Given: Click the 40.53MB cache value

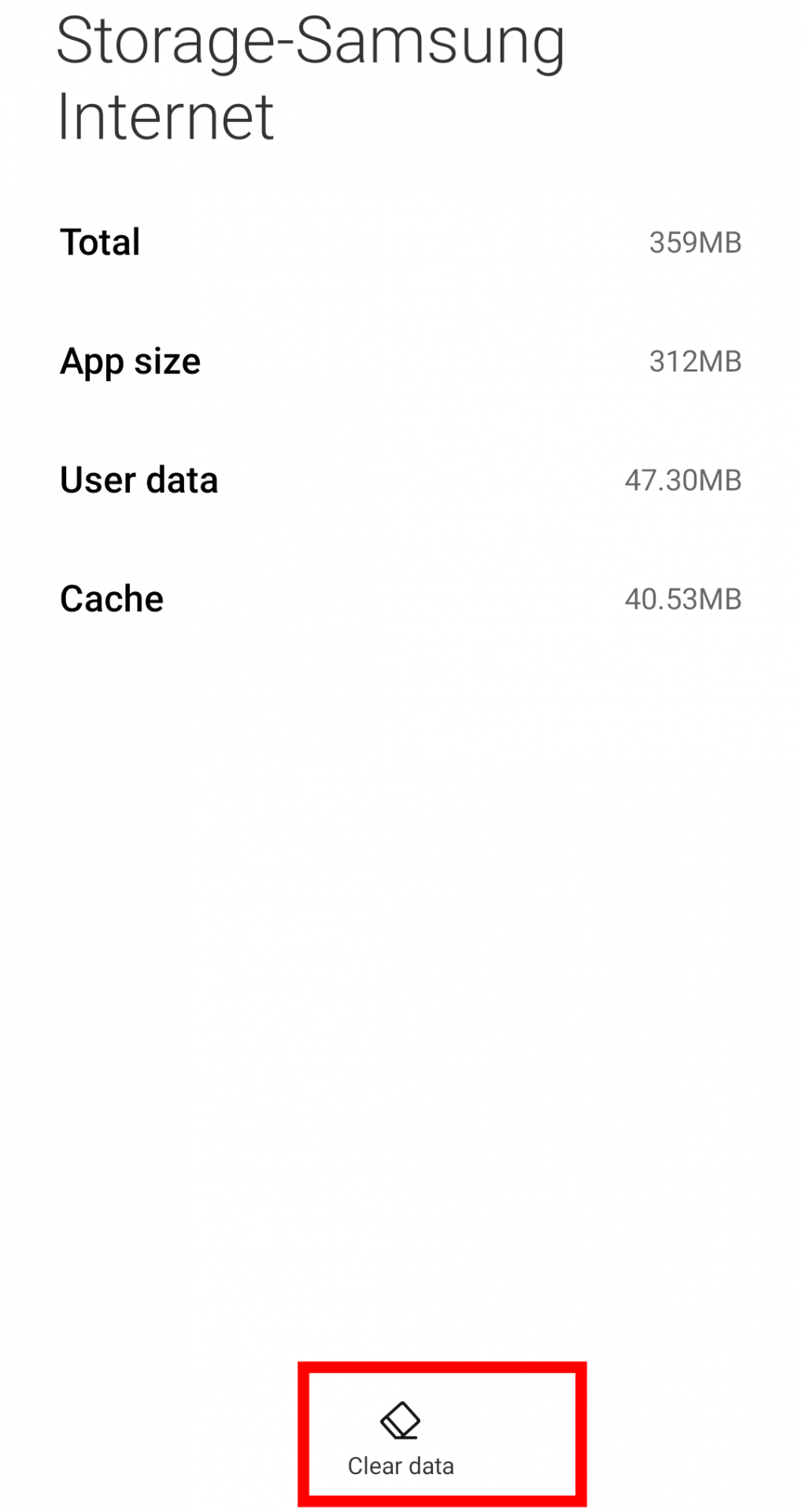Looking at the screenshot, I should (683, 598).
